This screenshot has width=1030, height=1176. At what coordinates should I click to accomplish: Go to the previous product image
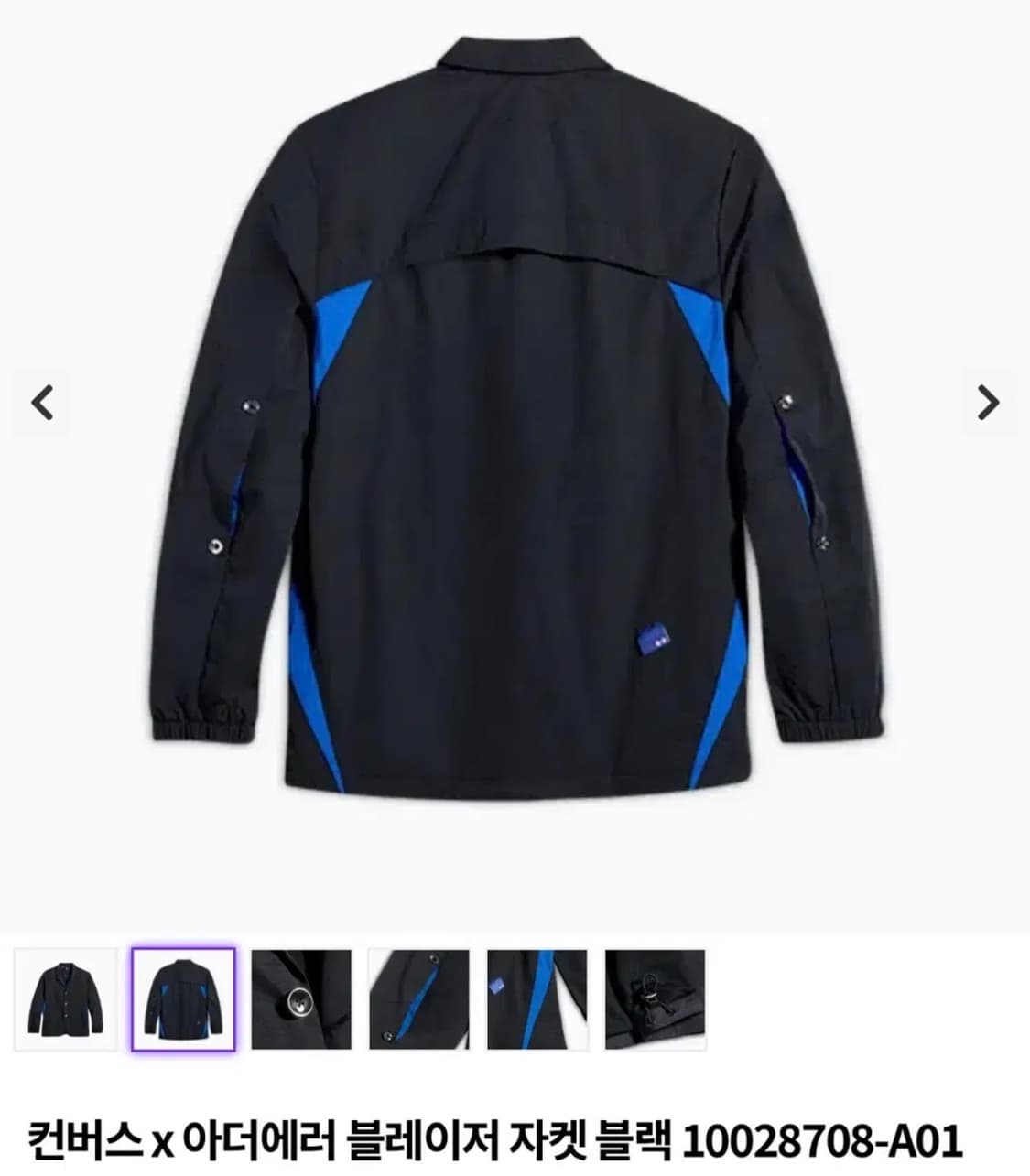43,400
